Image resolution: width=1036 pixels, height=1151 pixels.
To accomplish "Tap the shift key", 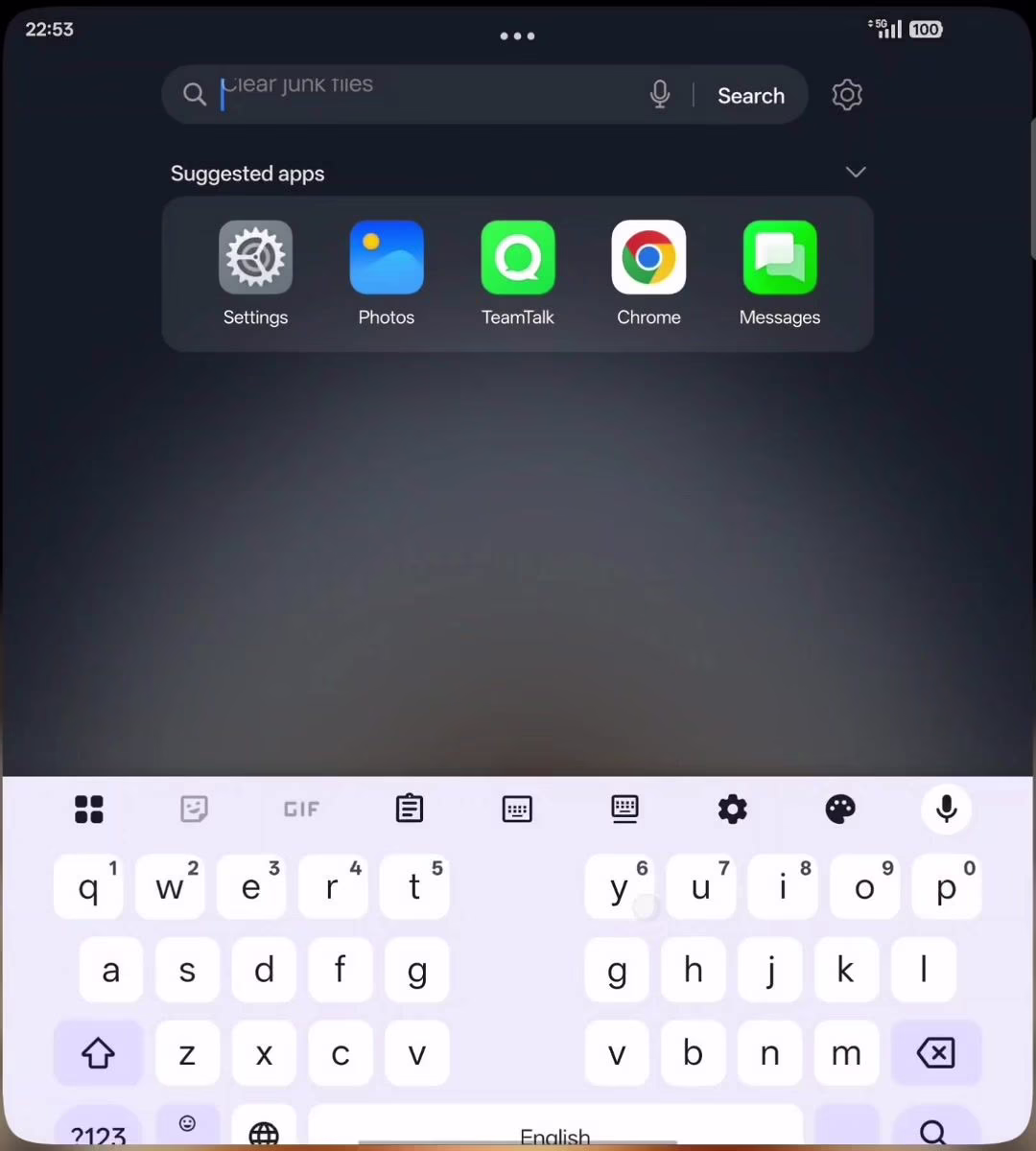I will 98,1053.
